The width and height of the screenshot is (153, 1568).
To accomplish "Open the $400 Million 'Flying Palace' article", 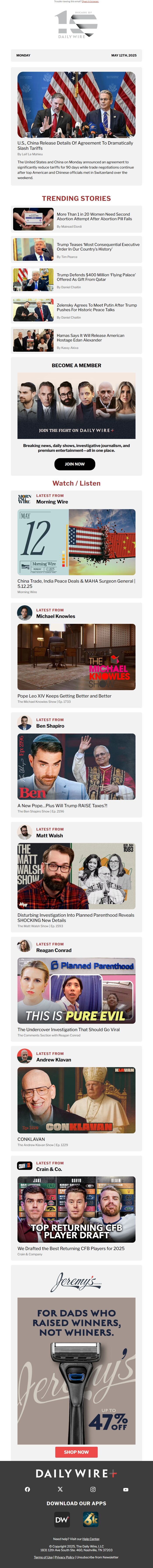I will click(96, 277).
